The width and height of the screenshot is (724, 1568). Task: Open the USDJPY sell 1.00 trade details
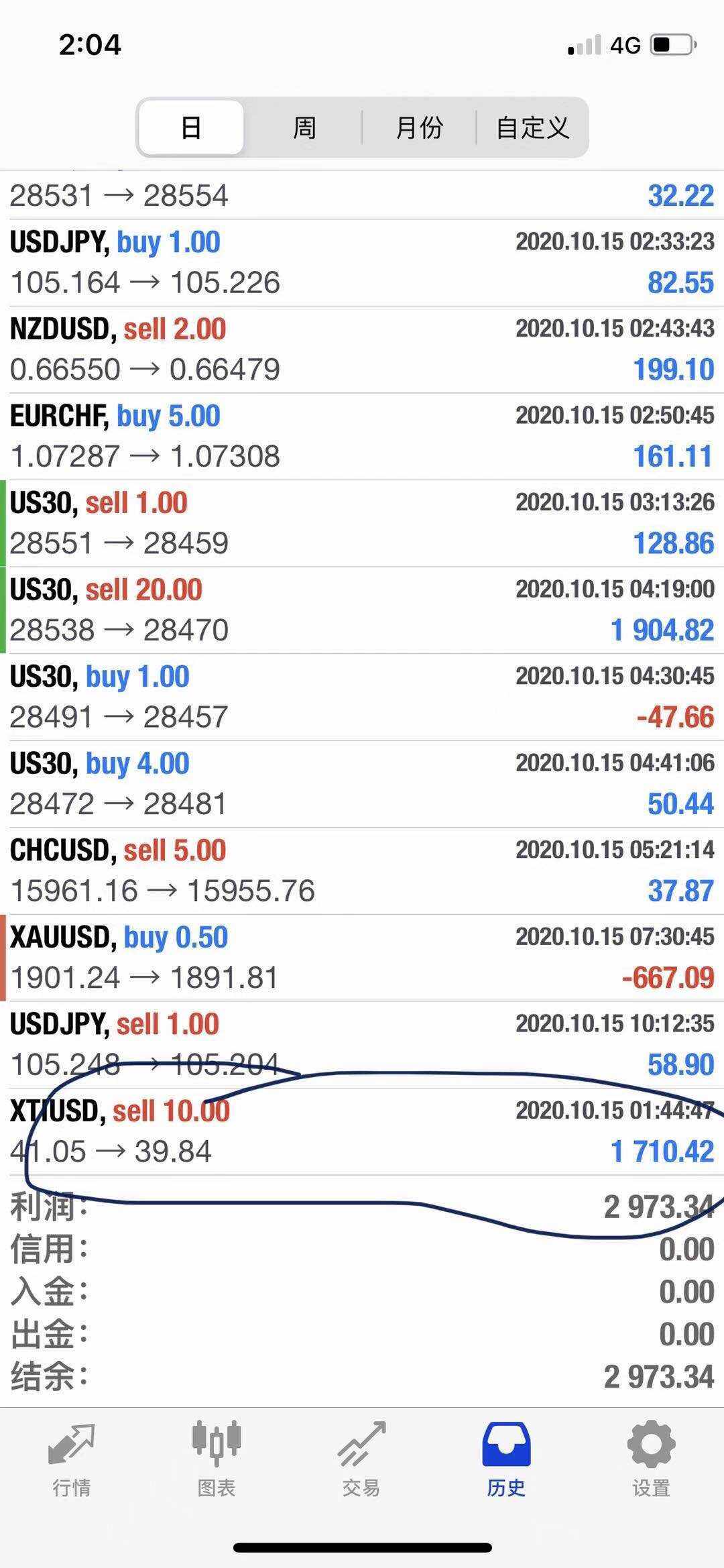pos(362,1044)
